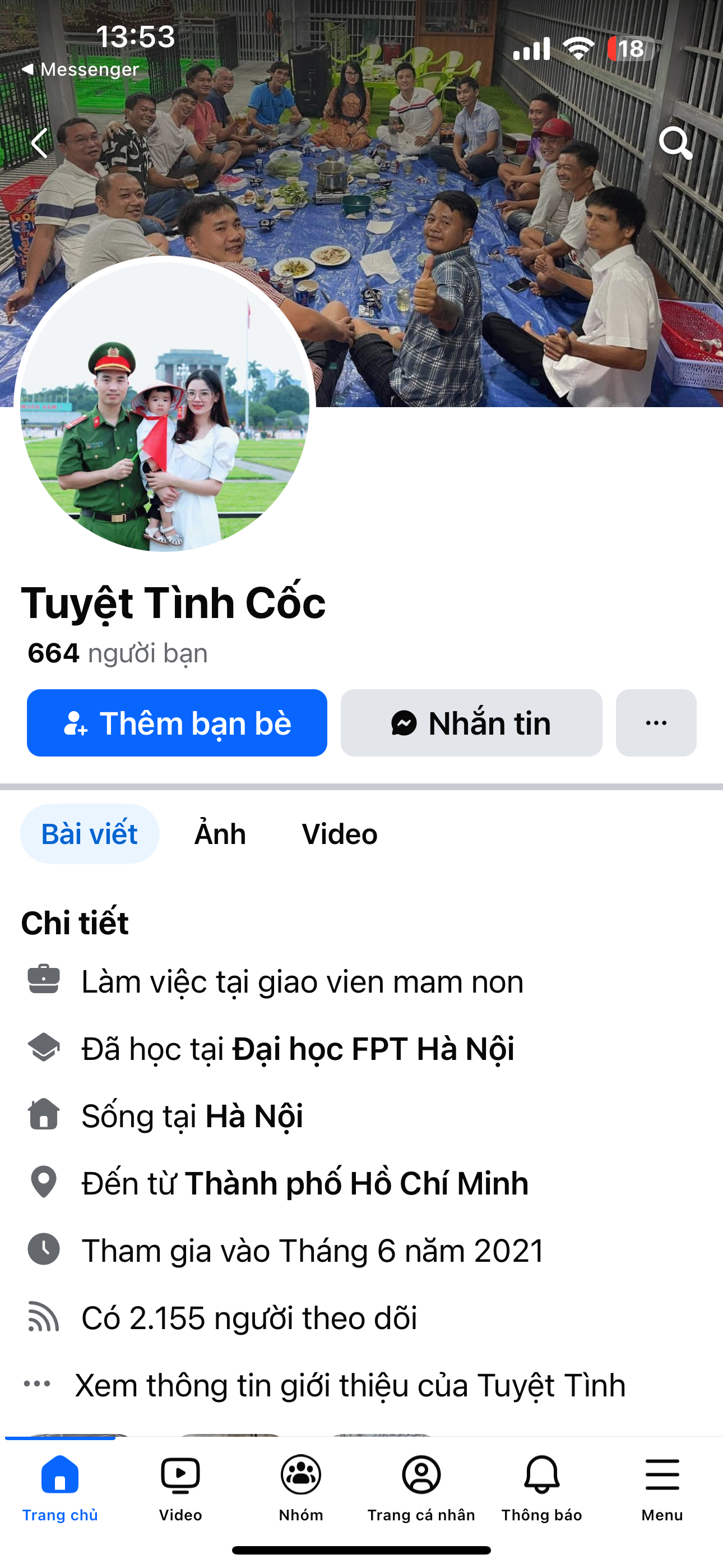Open Xem thông tin giới thiệu của Tuyệt Tình
The image size is (723, 1568).
[x=350, y=1385]
